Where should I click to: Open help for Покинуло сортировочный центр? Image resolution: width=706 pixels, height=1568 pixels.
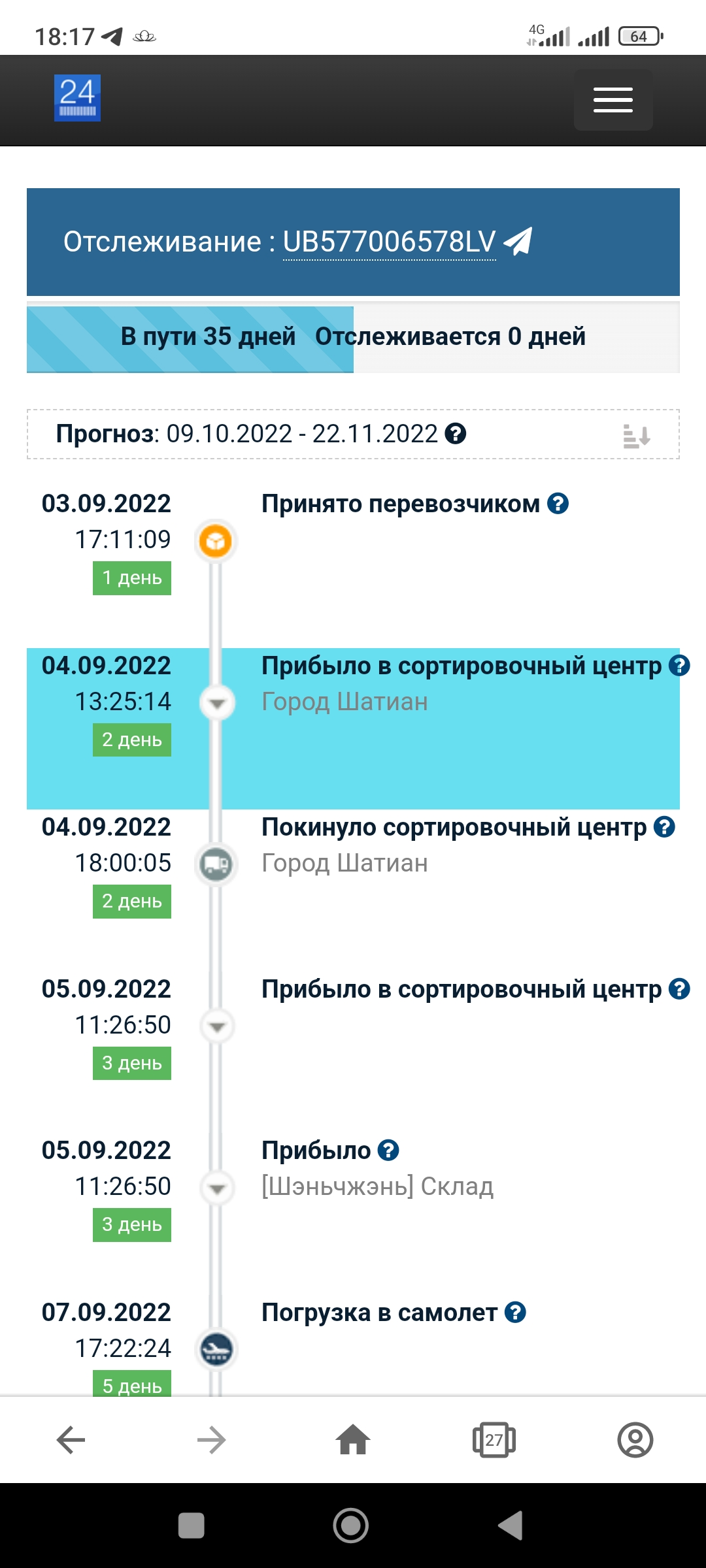(664, 827)
